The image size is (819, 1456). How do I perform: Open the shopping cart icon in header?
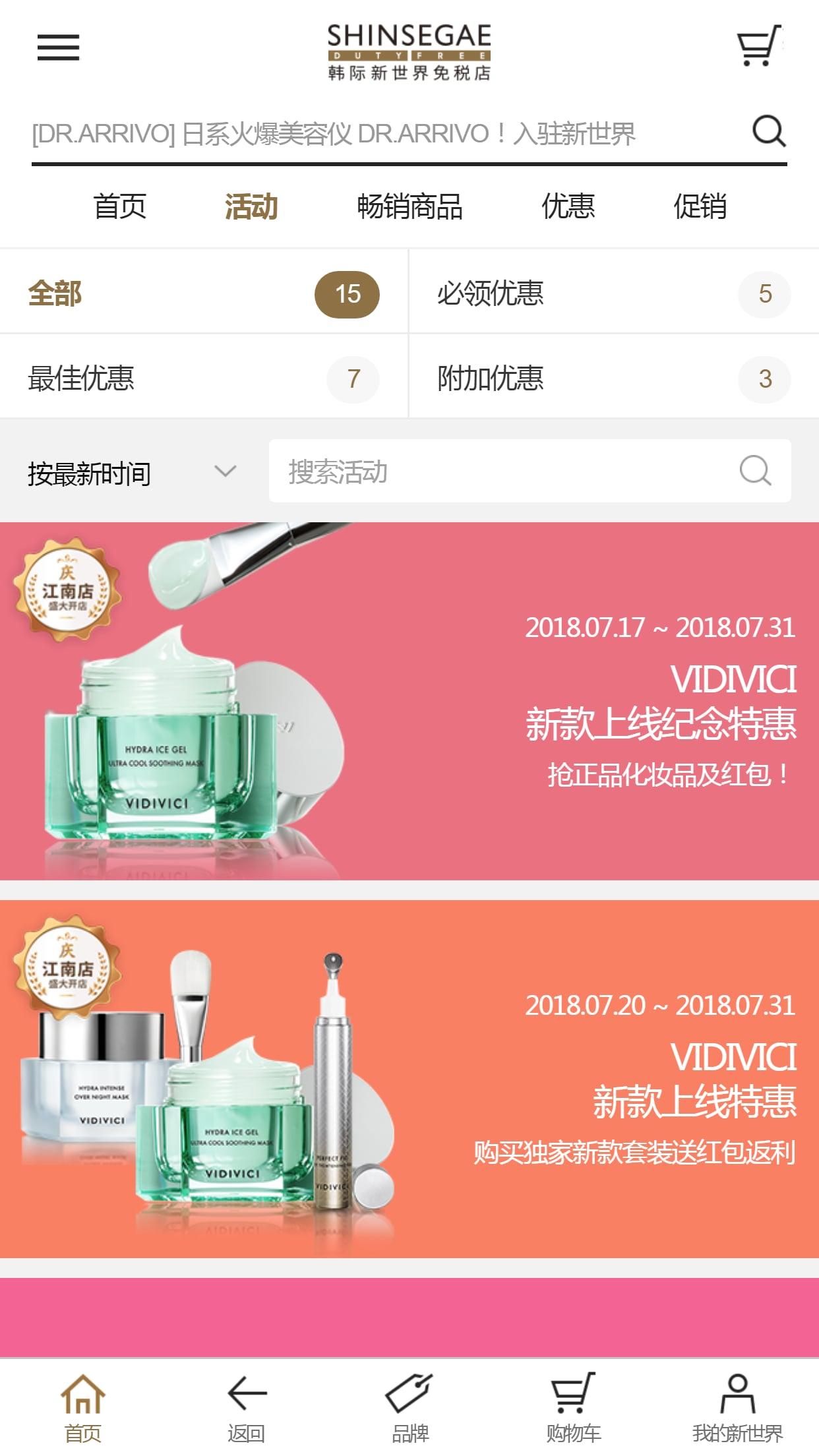(x=759, y=46)
